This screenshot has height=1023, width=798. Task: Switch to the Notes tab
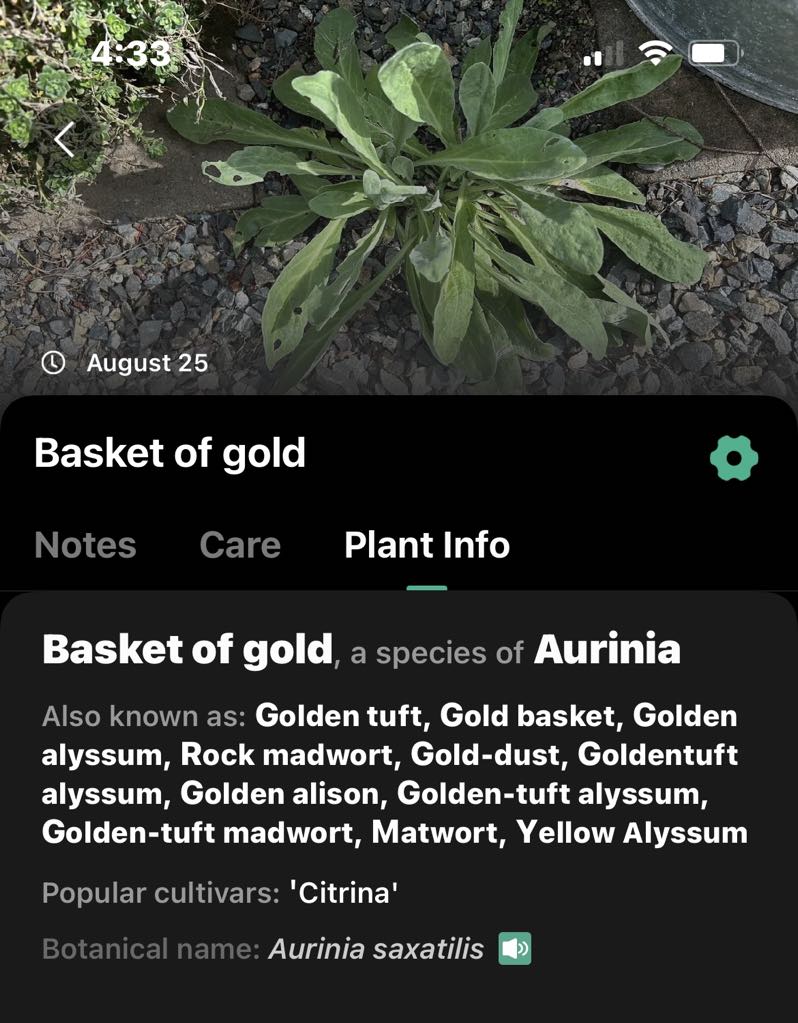pyautogui.click(x=85, y=545)
